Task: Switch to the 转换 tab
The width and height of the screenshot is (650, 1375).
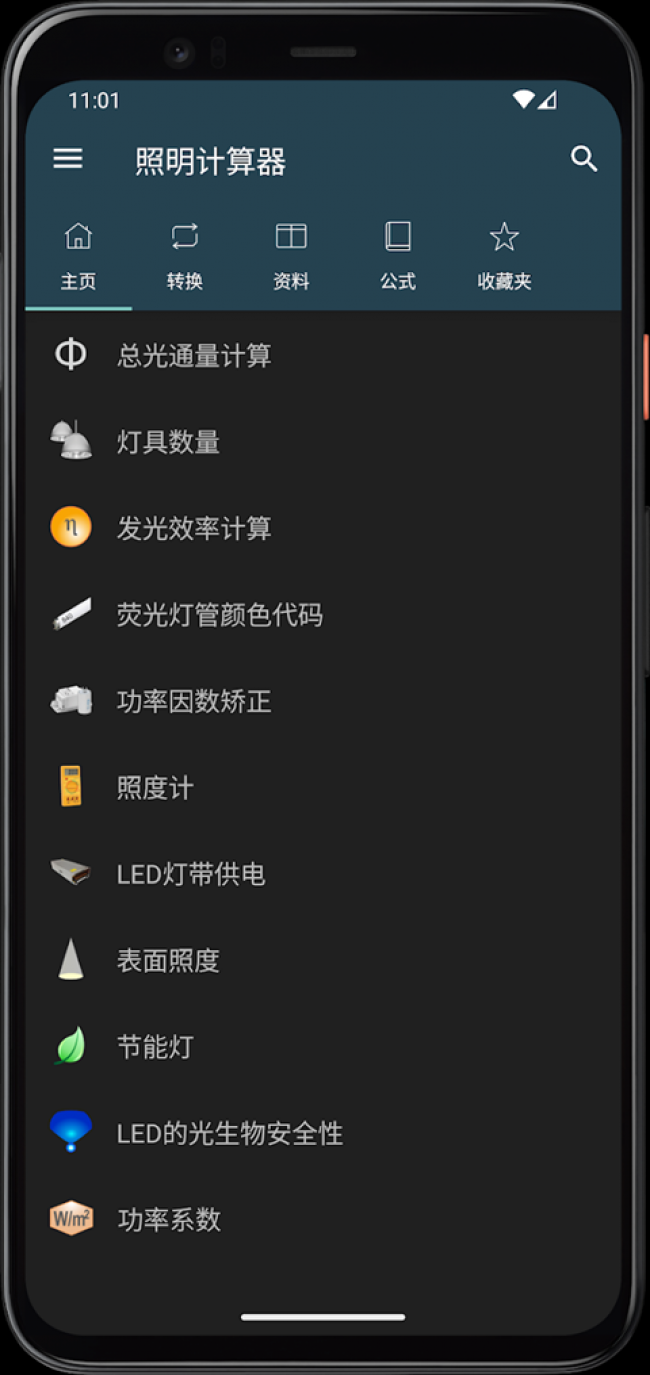Action: 185,257
